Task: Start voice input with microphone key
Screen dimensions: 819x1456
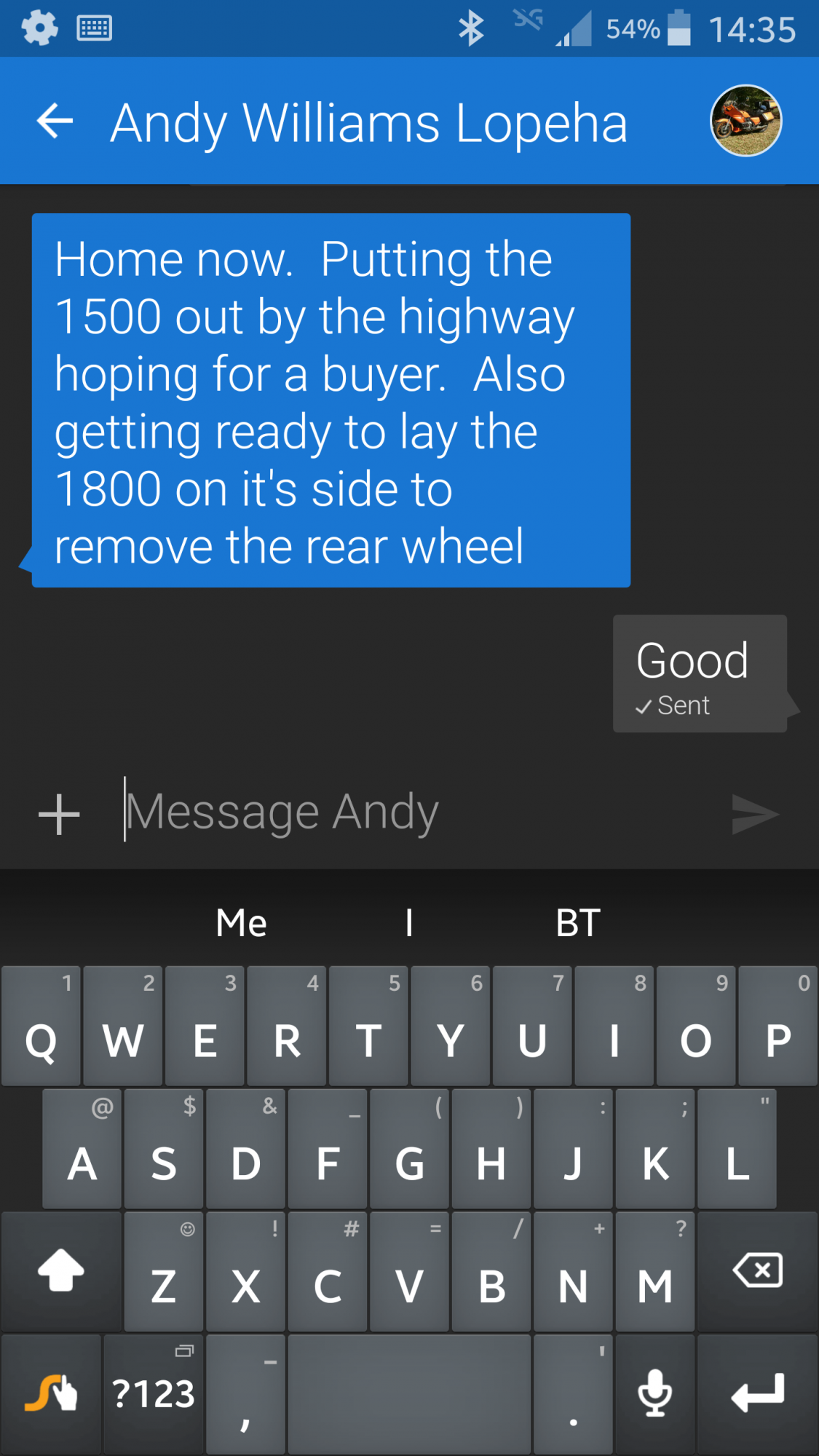Action: pyautogui.click(x=654, y=1393)
